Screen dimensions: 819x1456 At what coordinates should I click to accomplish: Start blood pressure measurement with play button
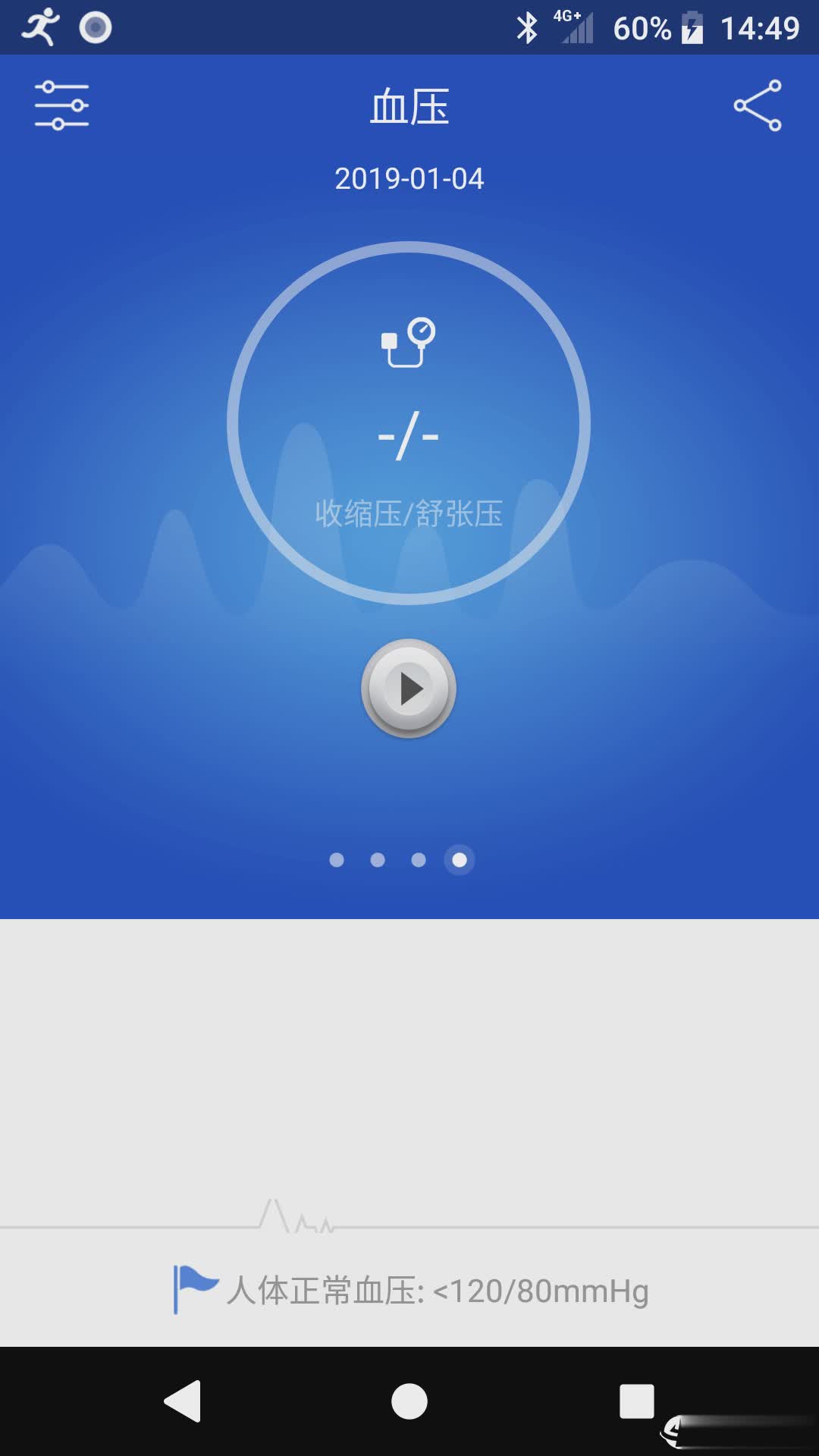[x=409, y=689]
